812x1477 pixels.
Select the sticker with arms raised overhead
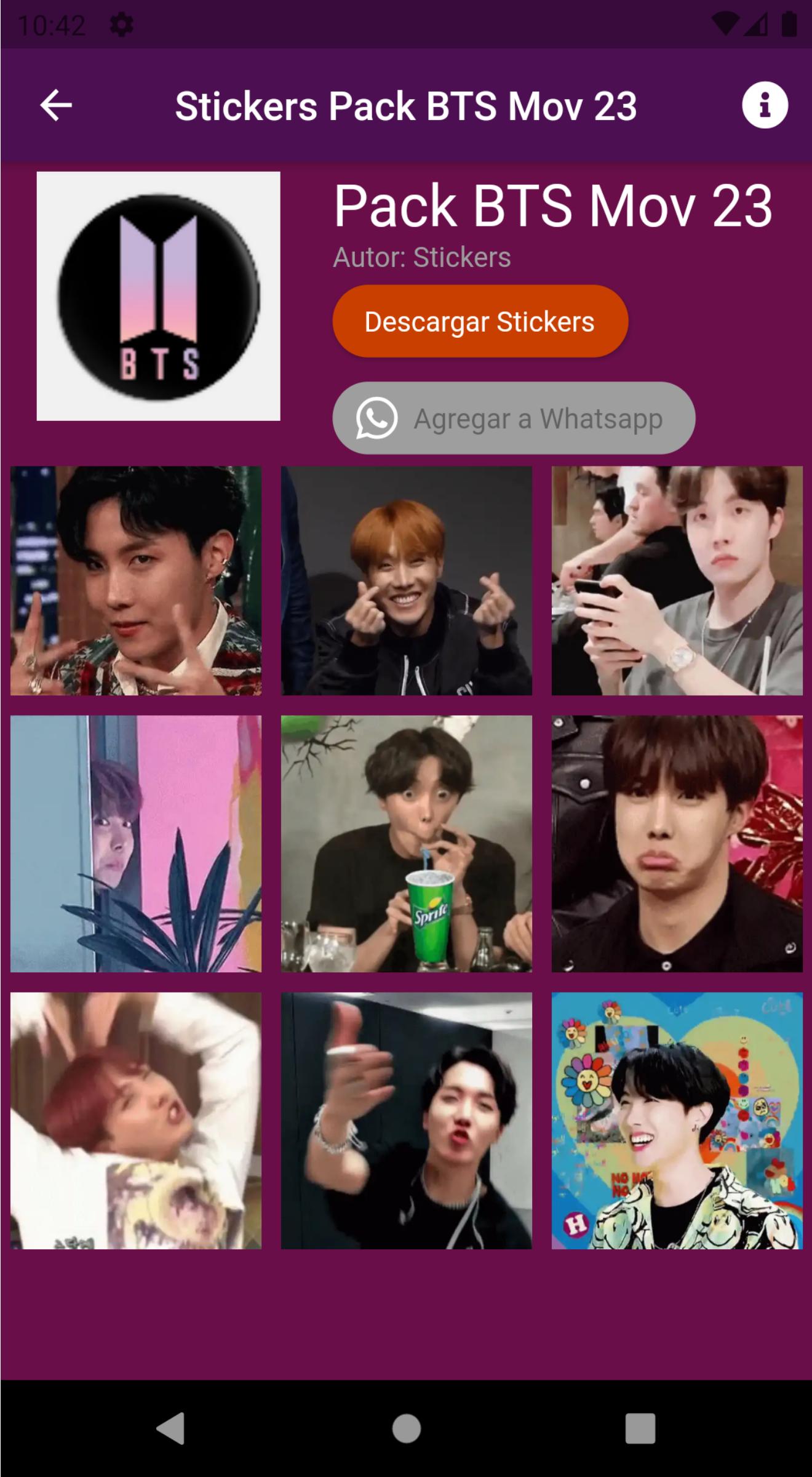136,1121
